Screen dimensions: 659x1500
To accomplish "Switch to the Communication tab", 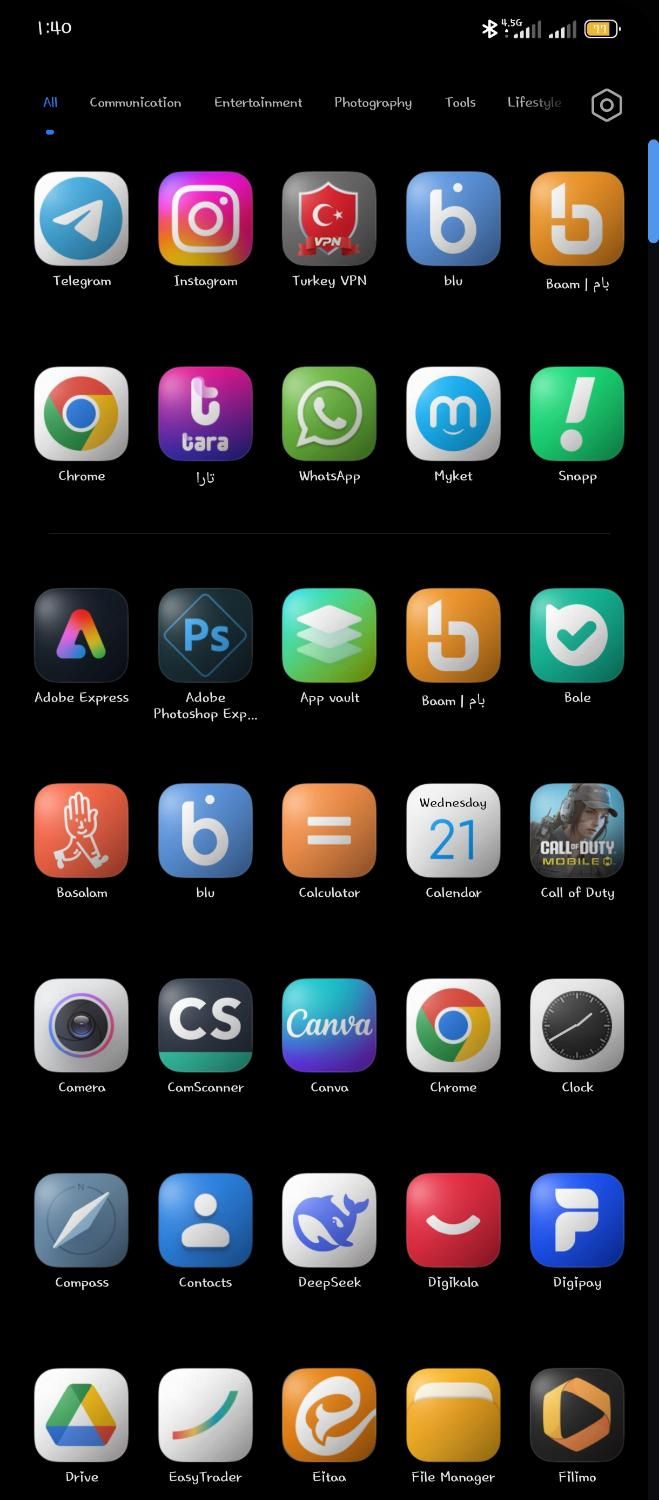I will point(135,102).
